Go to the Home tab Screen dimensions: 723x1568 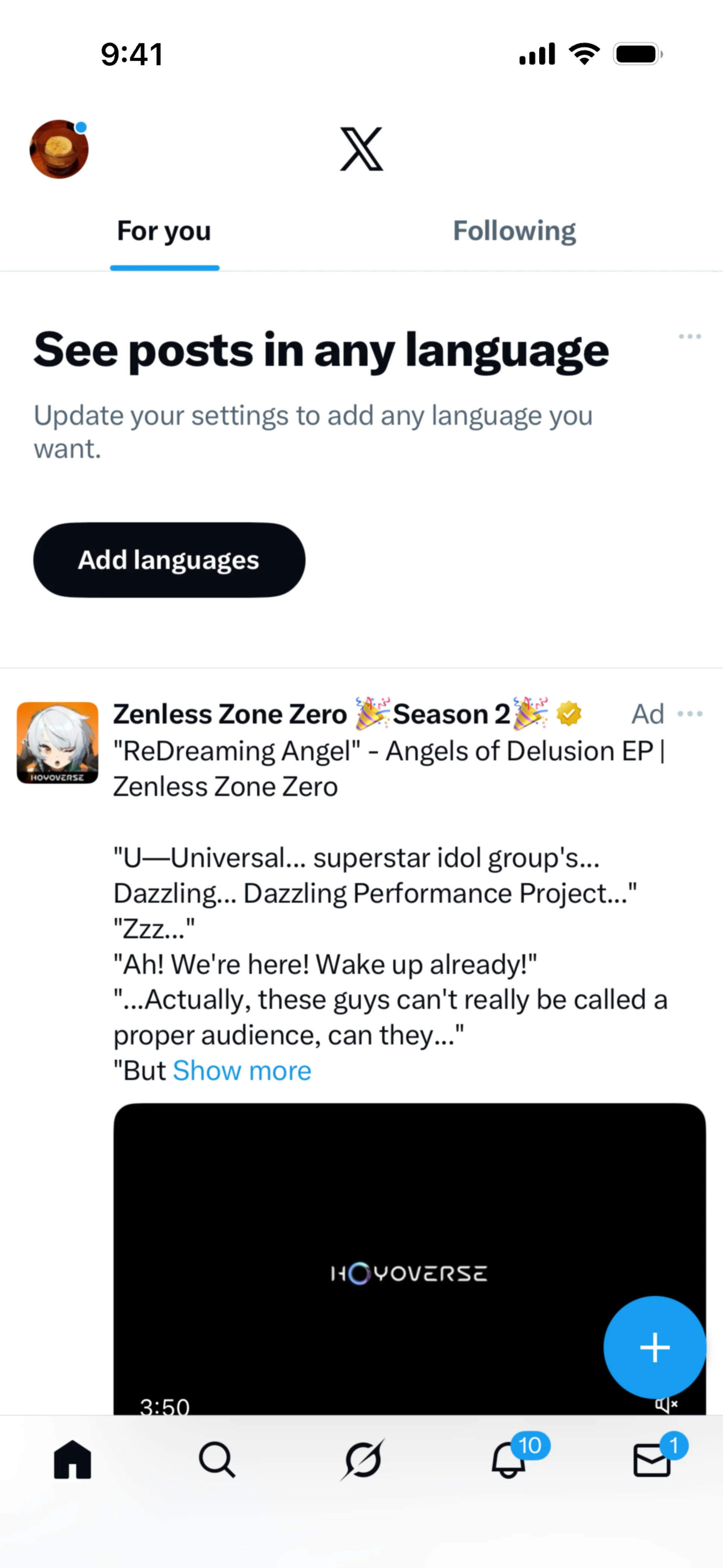72,1459
